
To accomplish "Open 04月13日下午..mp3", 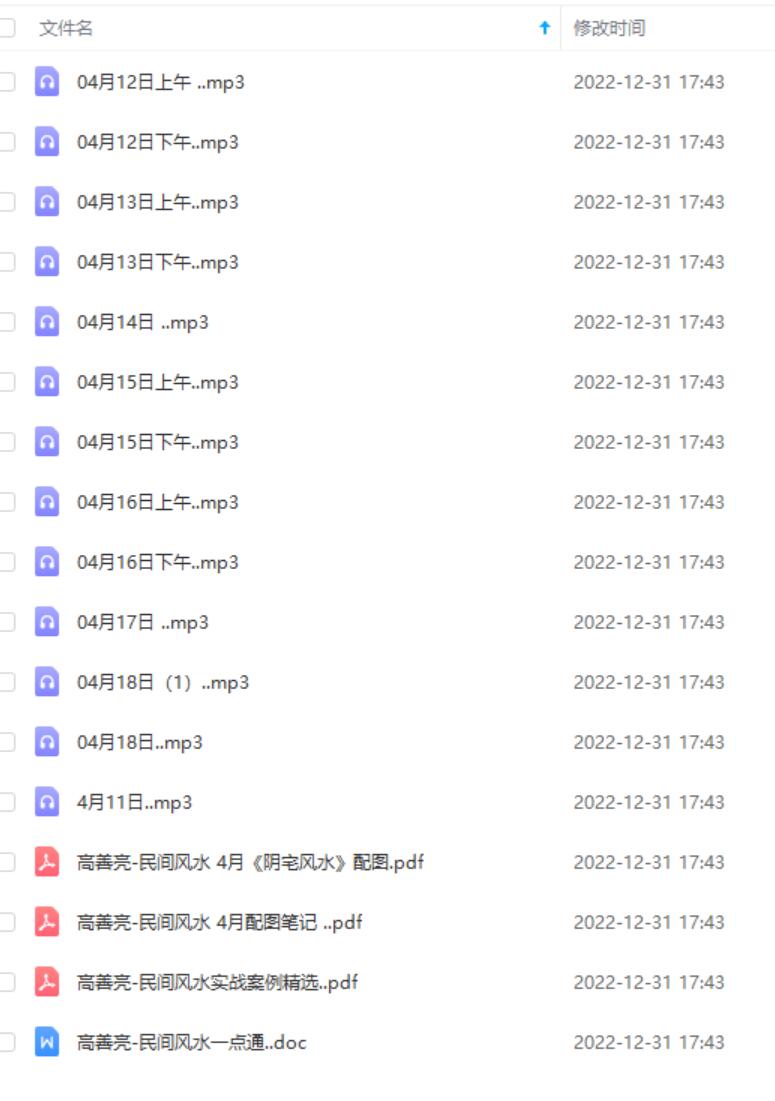I will (158, 262).
